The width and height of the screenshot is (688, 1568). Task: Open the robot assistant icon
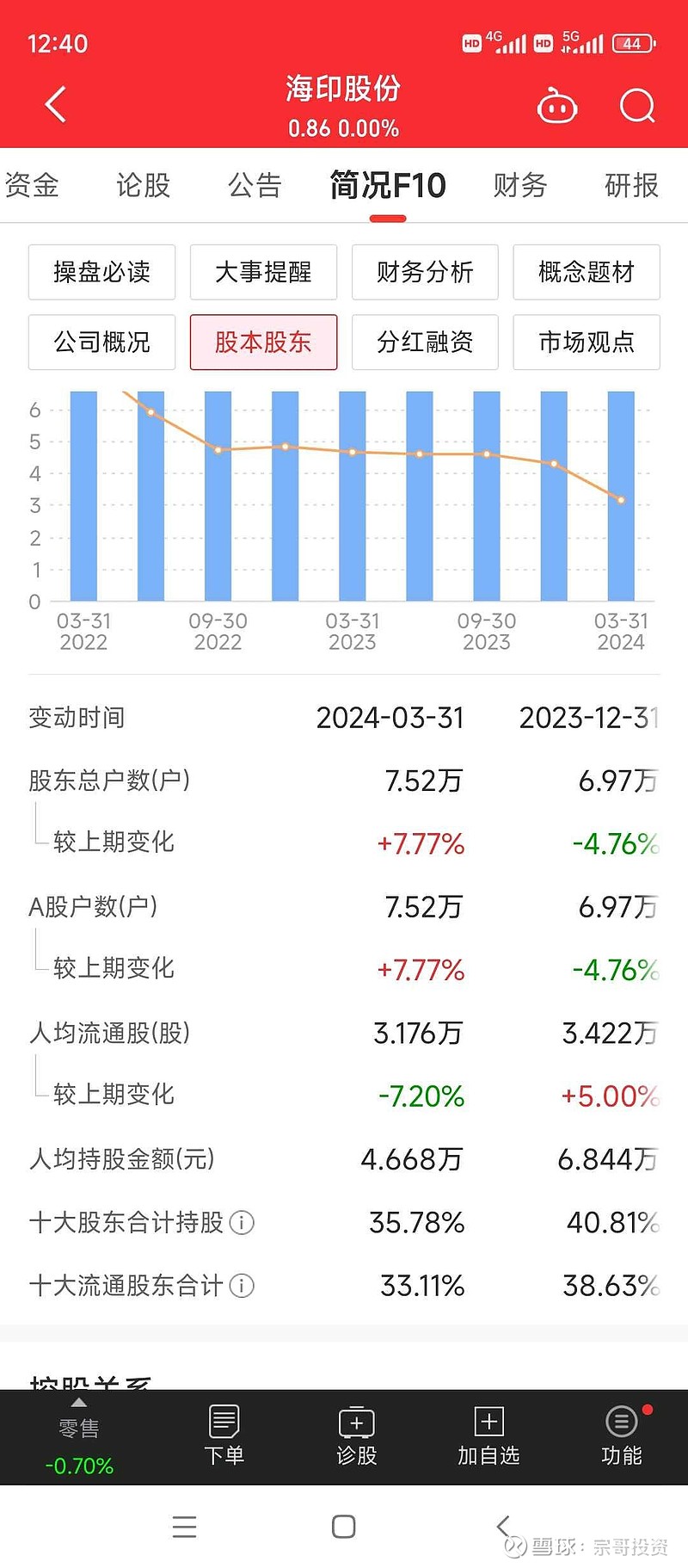click(x=556, y=106)
